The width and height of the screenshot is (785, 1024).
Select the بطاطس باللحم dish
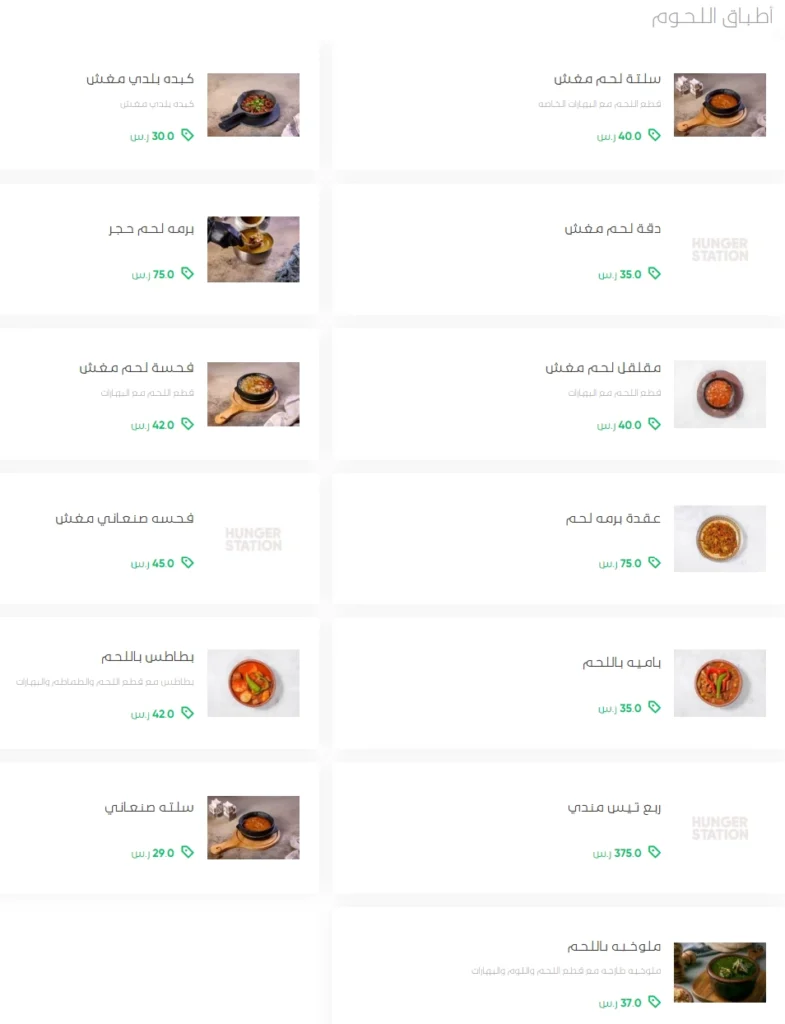[x=160, y=683]
